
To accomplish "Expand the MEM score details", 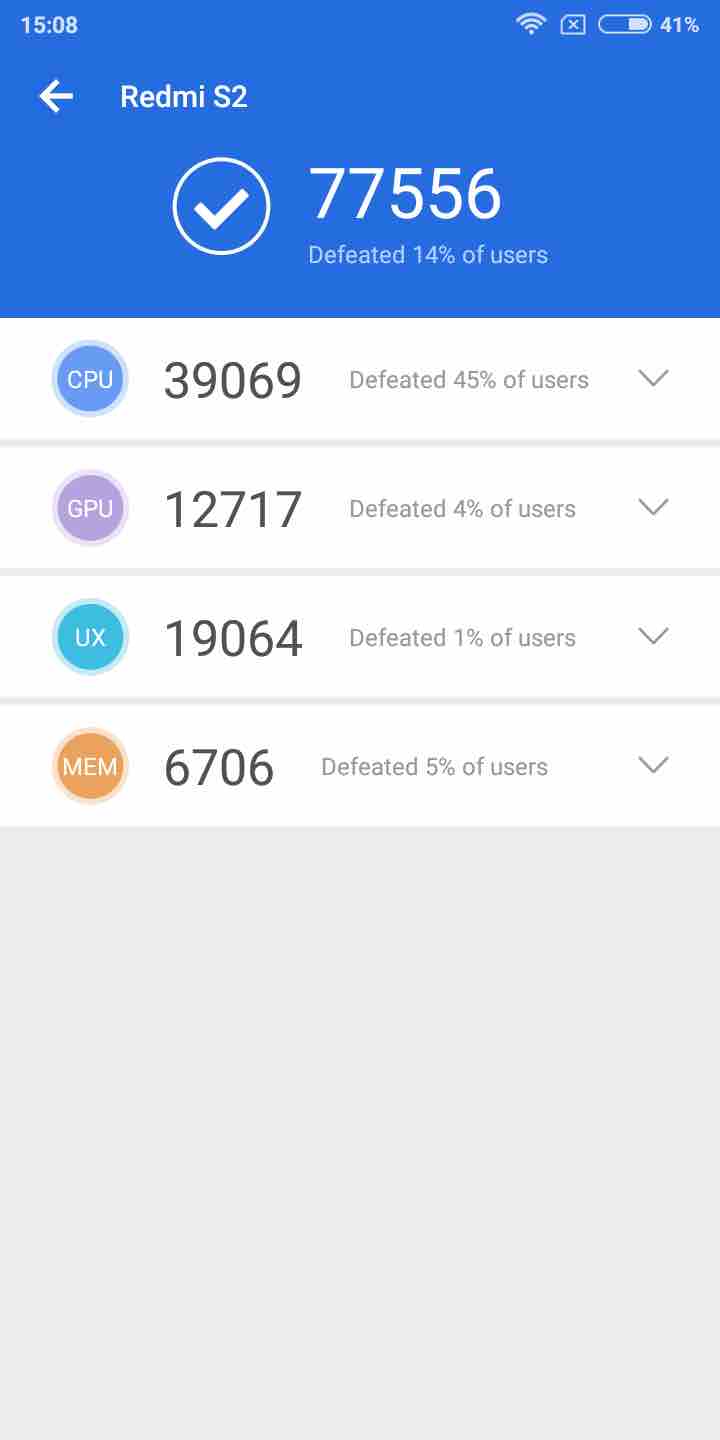I will click(653, 766).
